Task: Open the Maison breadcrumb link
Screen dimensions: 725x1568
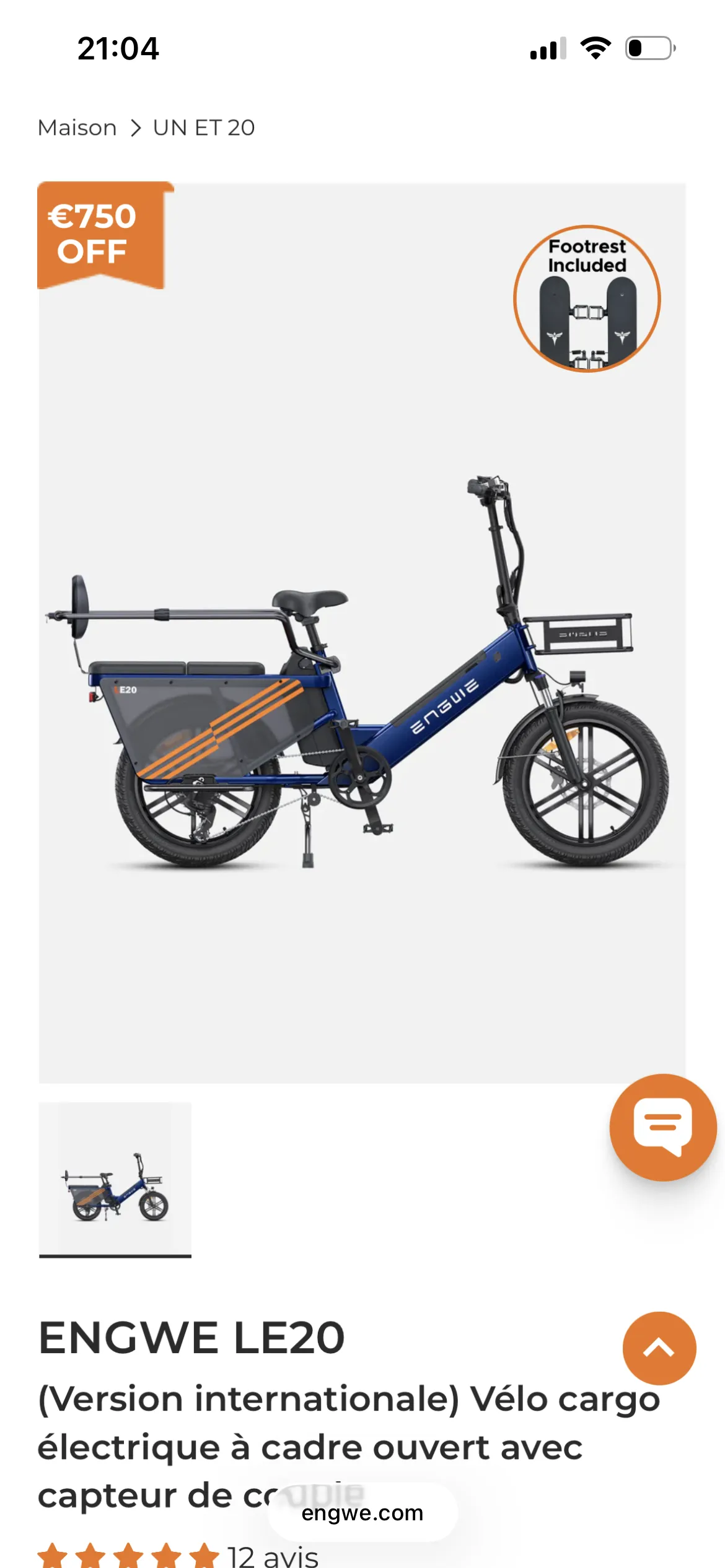Action: coord(77,128)
